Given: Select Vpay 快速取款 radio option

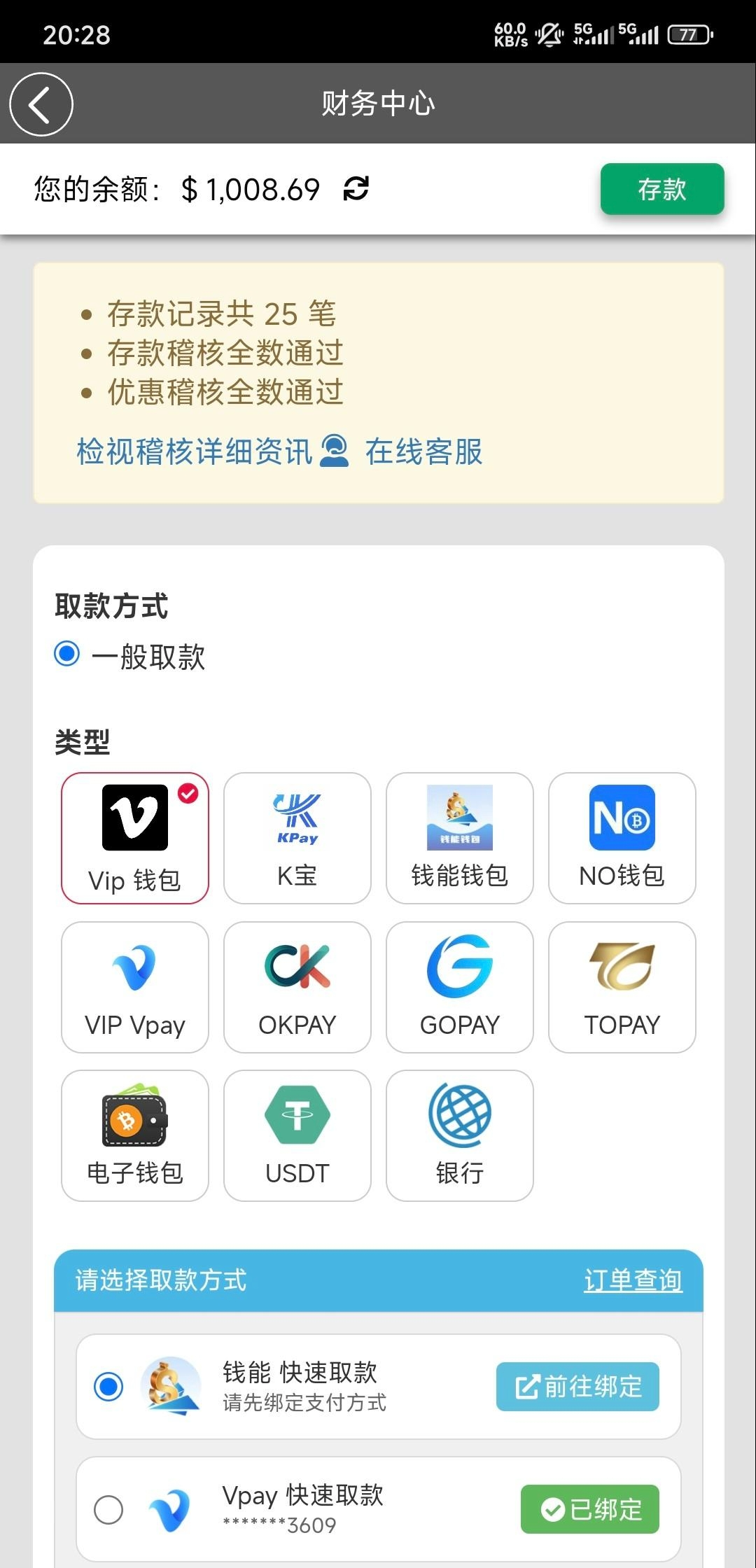Looking at the screenshot, I should (108, 1510).
